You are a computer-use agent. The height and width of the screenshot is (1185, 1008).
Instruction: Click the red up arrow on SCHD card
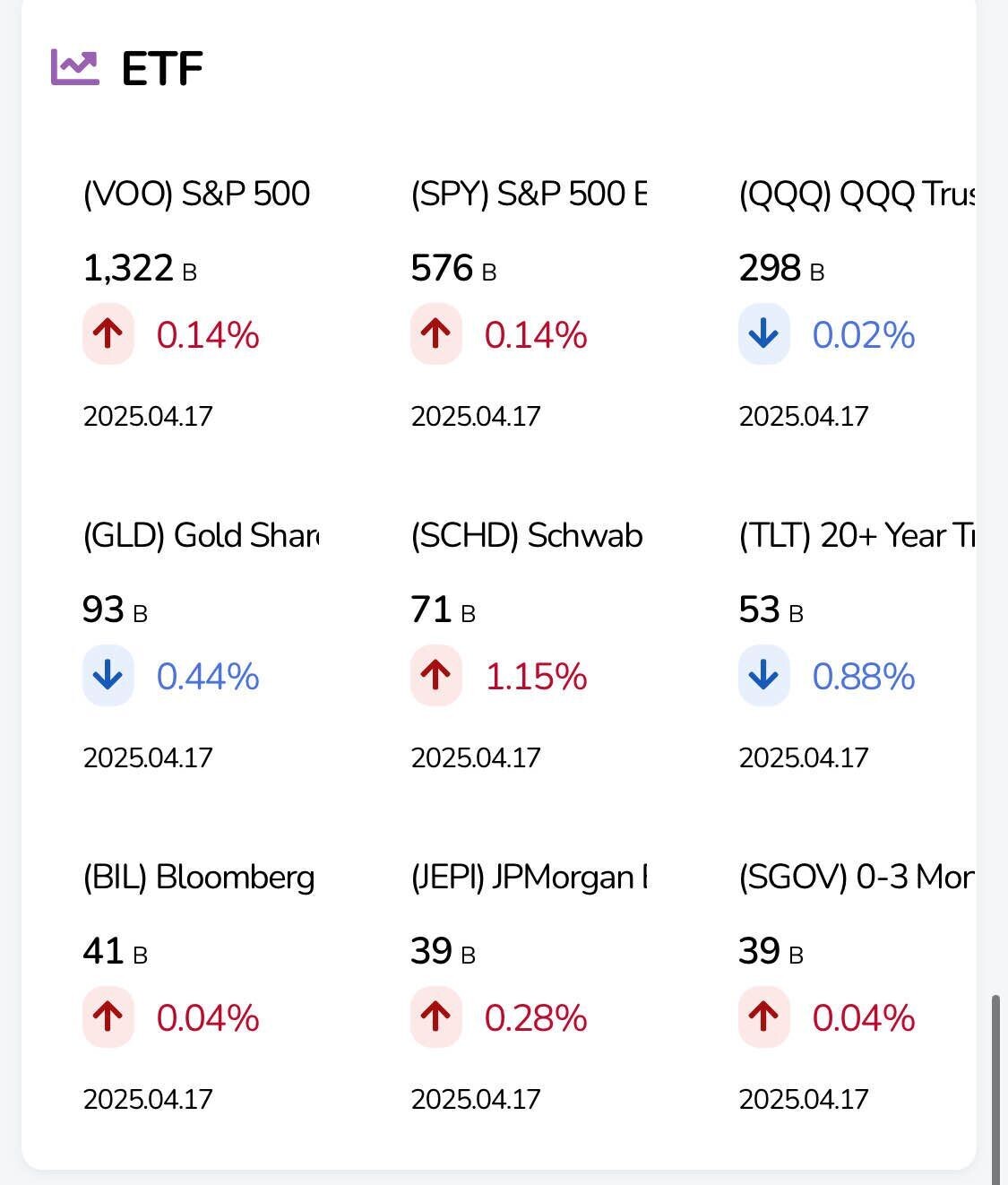[435, 676]
